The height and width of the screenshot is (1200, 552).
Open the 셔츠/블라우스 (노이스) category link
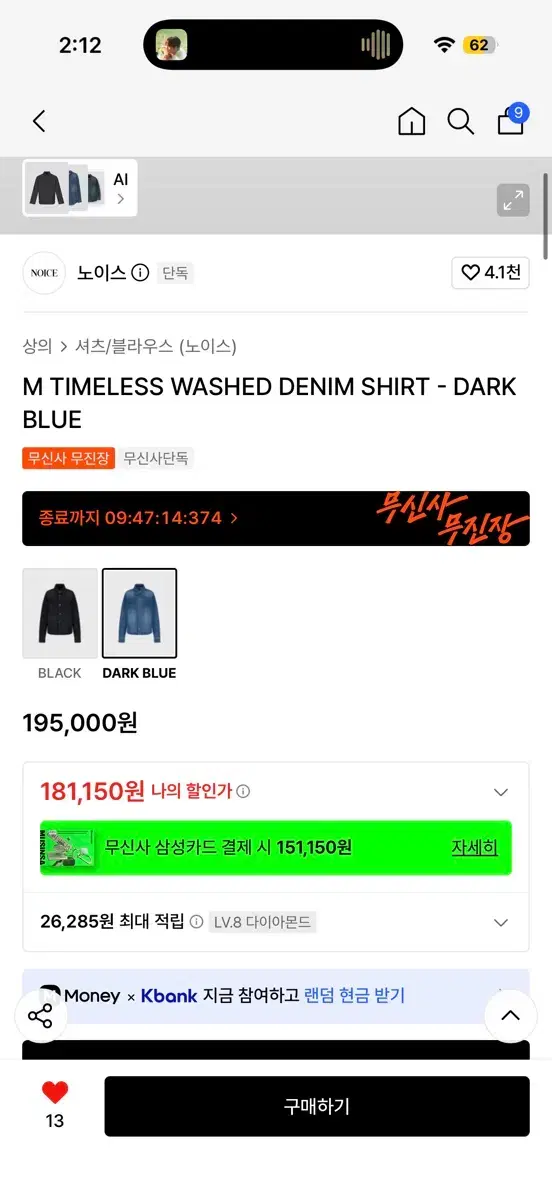point(156,346)
